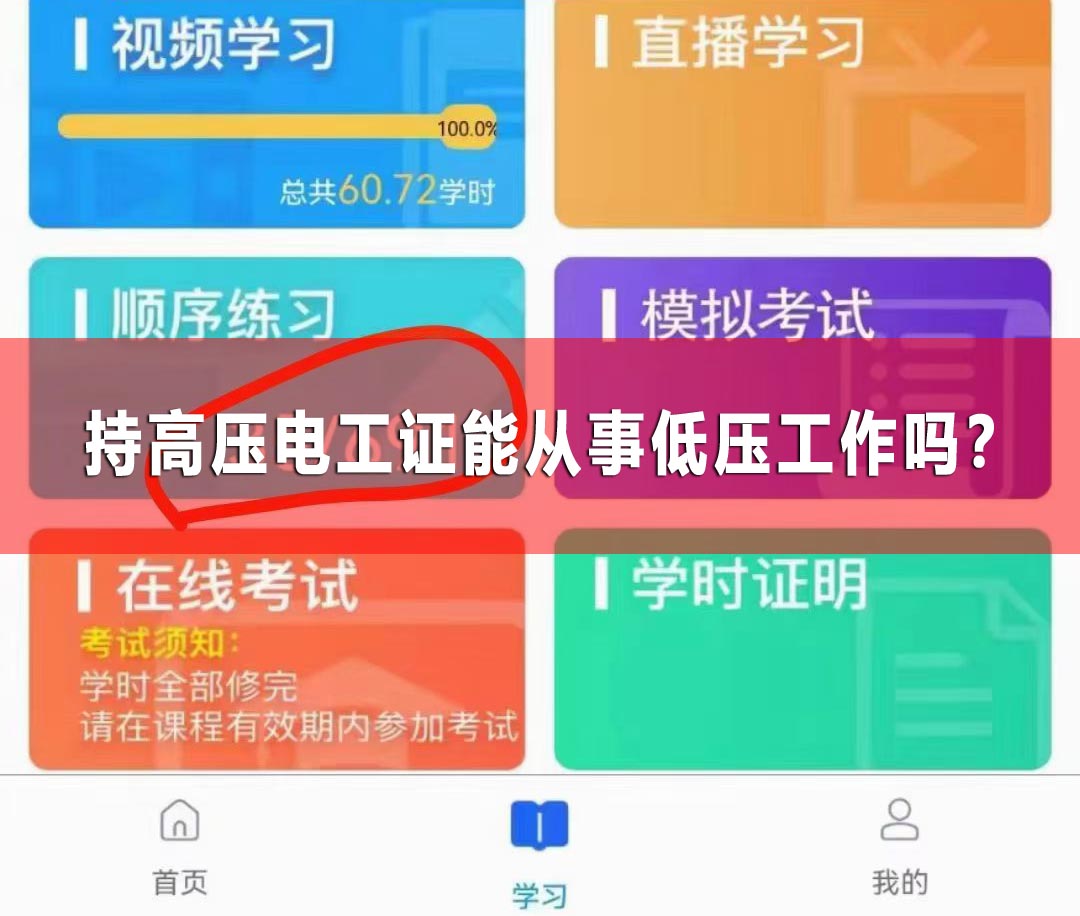The width and height of the screenshot is (1080, 916).
Task: Go to the 我的 tab
Action: point(899,846)
